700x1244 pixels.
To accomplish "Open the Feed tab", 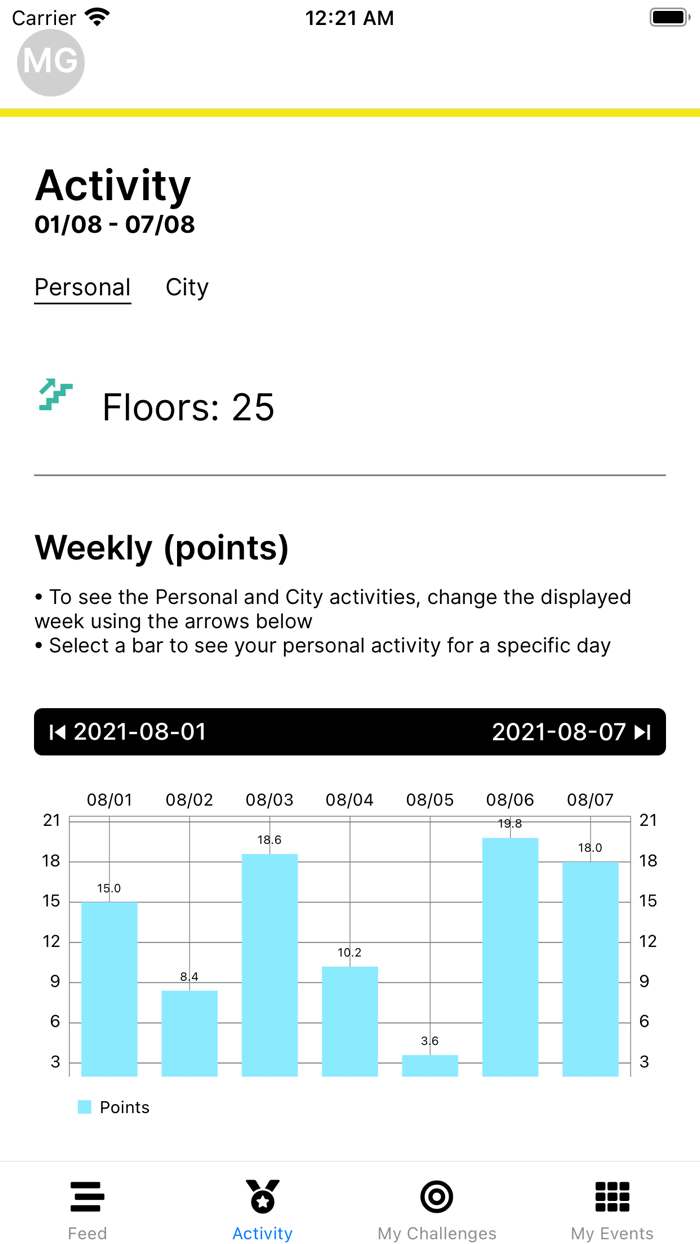I will (87, 1208).
